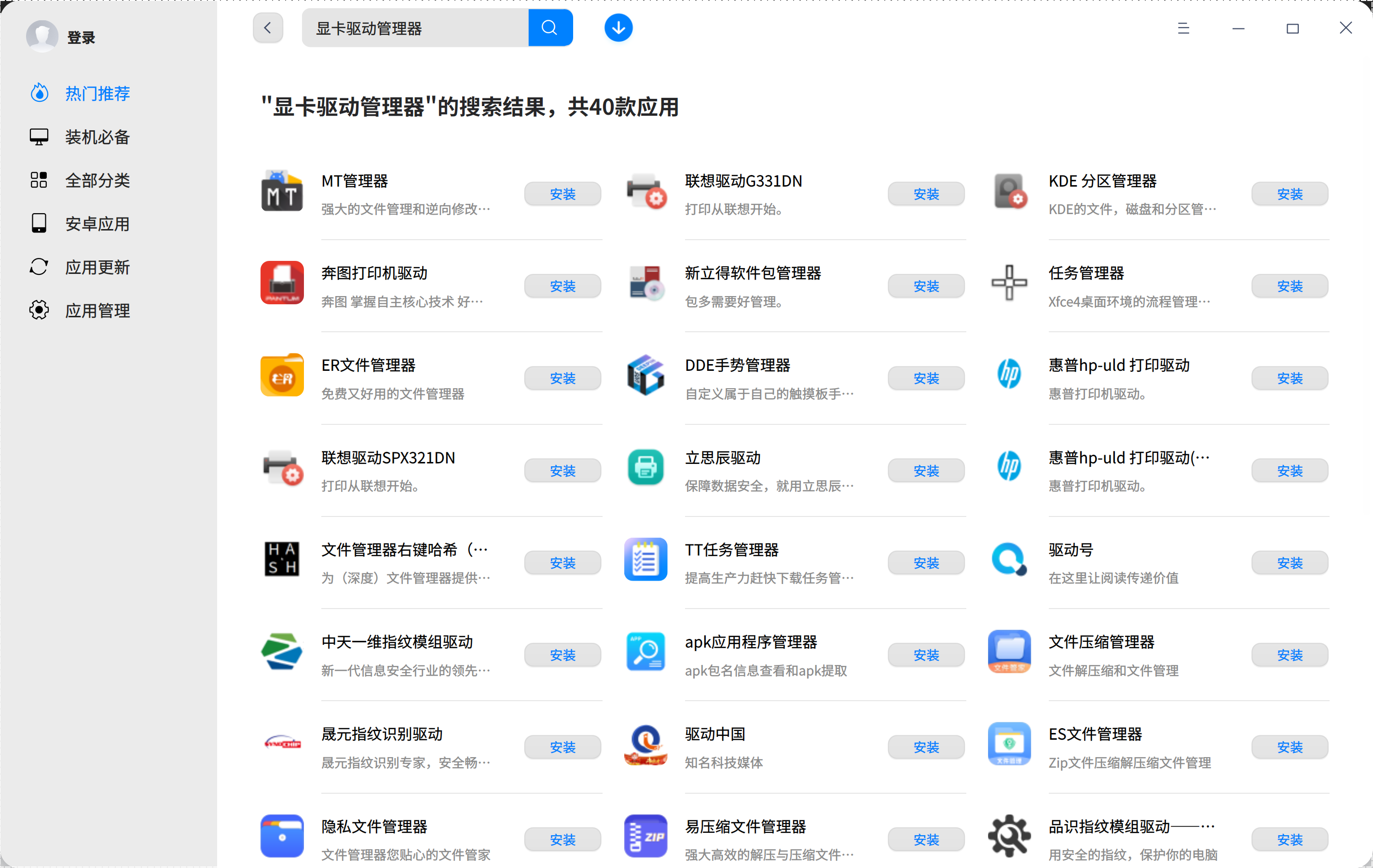Install 任务管理器
The image size is (1373, 868).
tap(1289, 286)
